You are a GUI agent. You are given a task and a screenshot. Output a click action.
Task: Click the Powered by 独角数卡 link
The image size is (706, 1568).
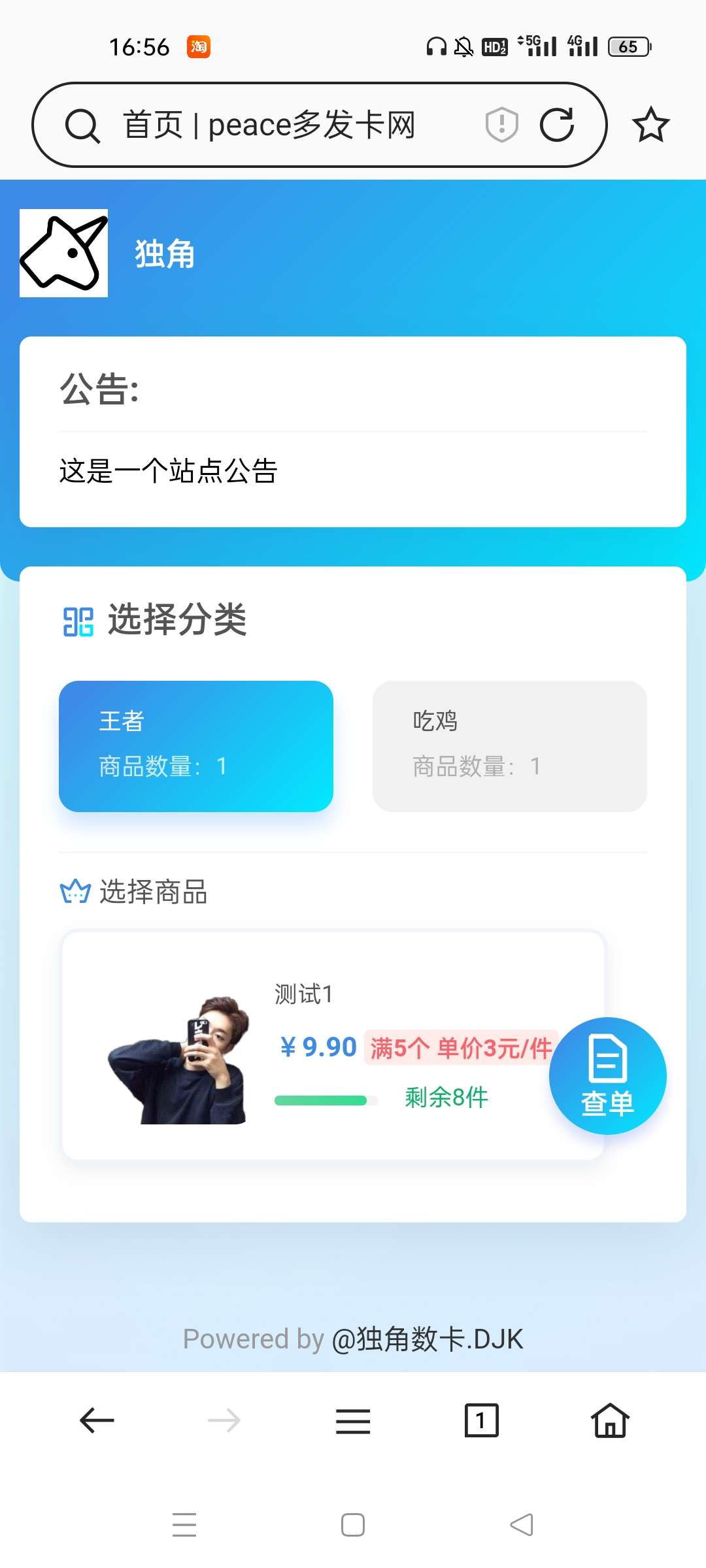pyautogui.click(x=353, y=1337)
